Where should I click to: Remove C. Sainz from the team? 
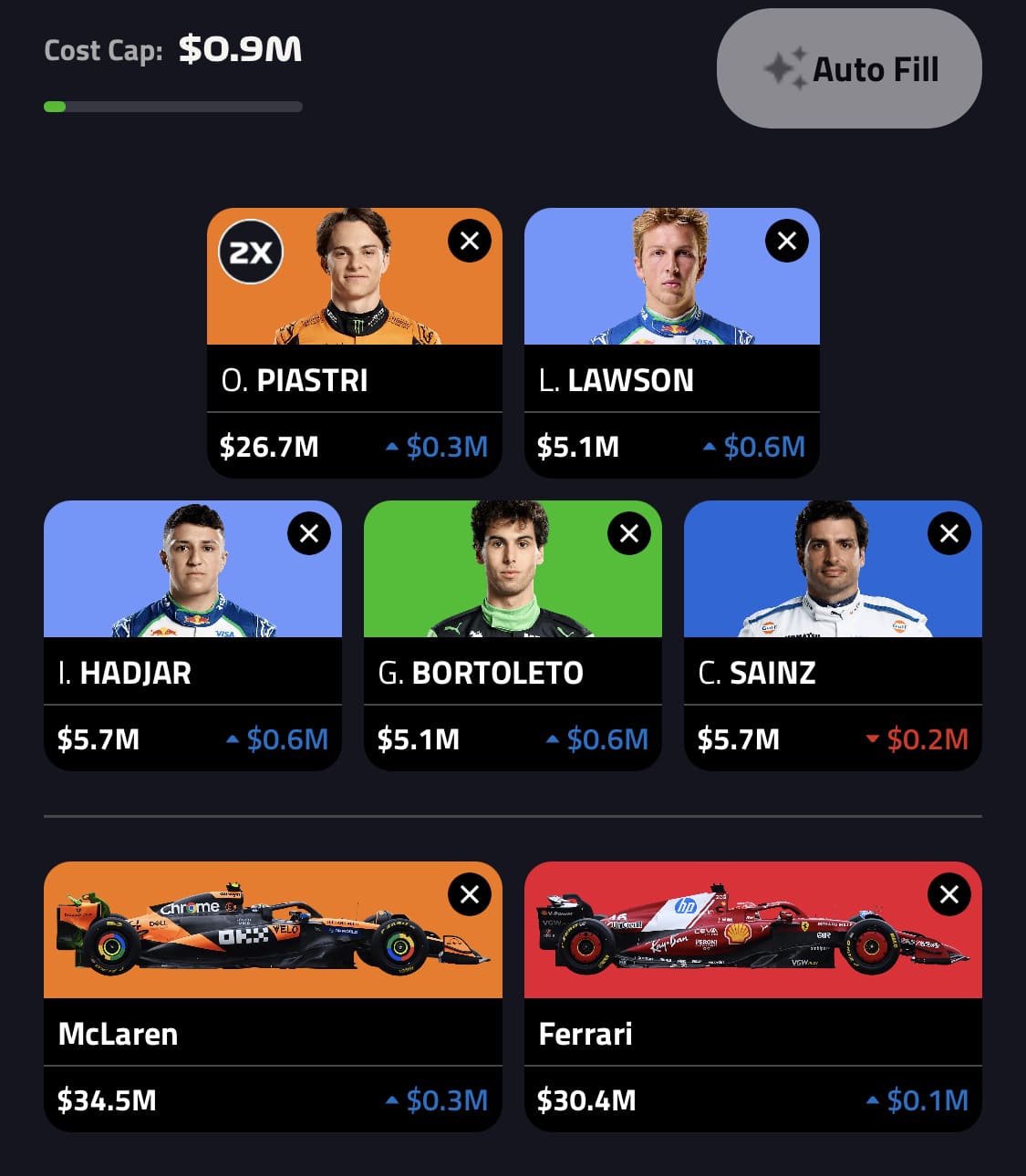(948, 534)
